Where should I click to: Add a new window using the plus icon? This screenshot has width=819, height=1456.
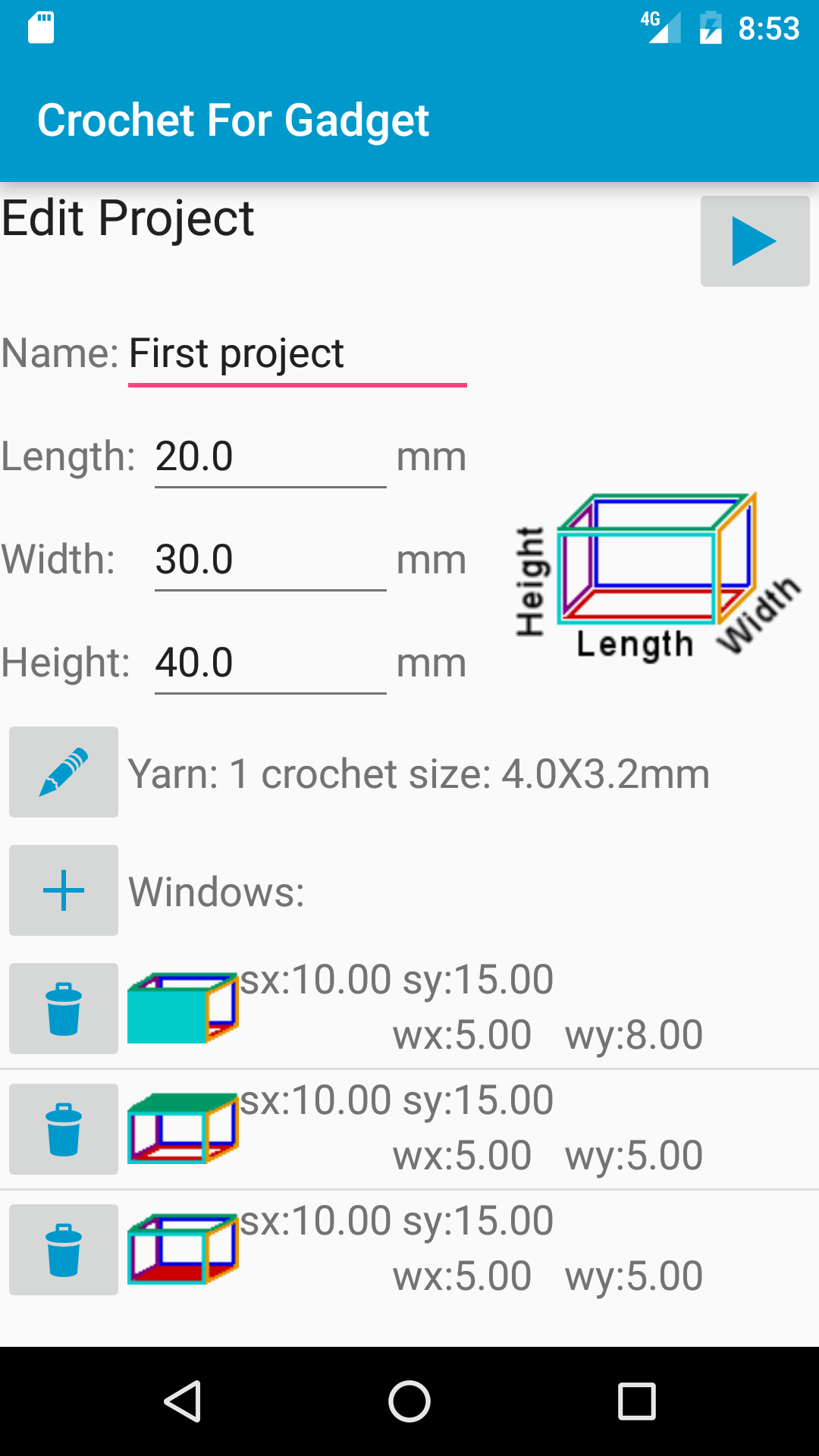63,890
